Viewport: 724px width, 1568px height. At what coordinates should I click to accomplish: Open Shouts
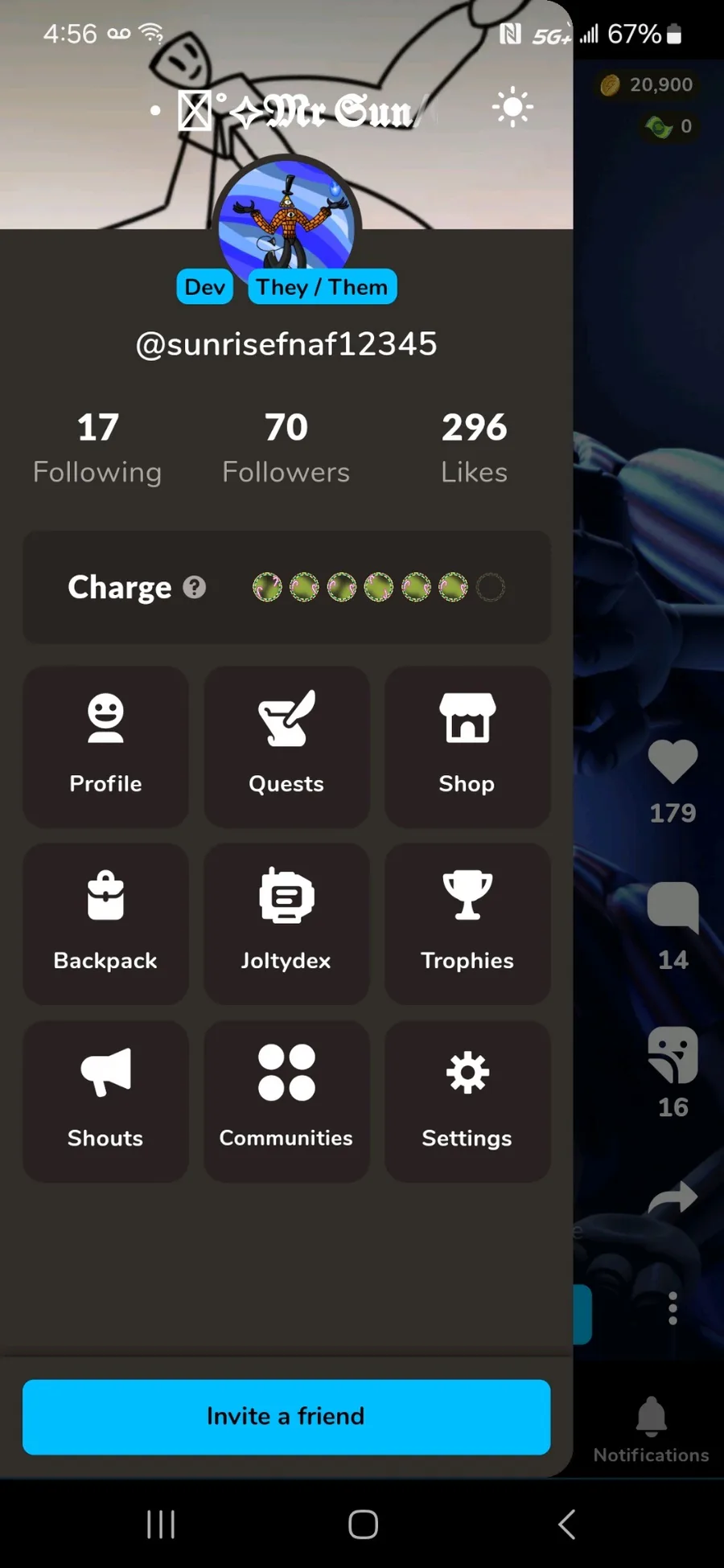coord(105,1101)
